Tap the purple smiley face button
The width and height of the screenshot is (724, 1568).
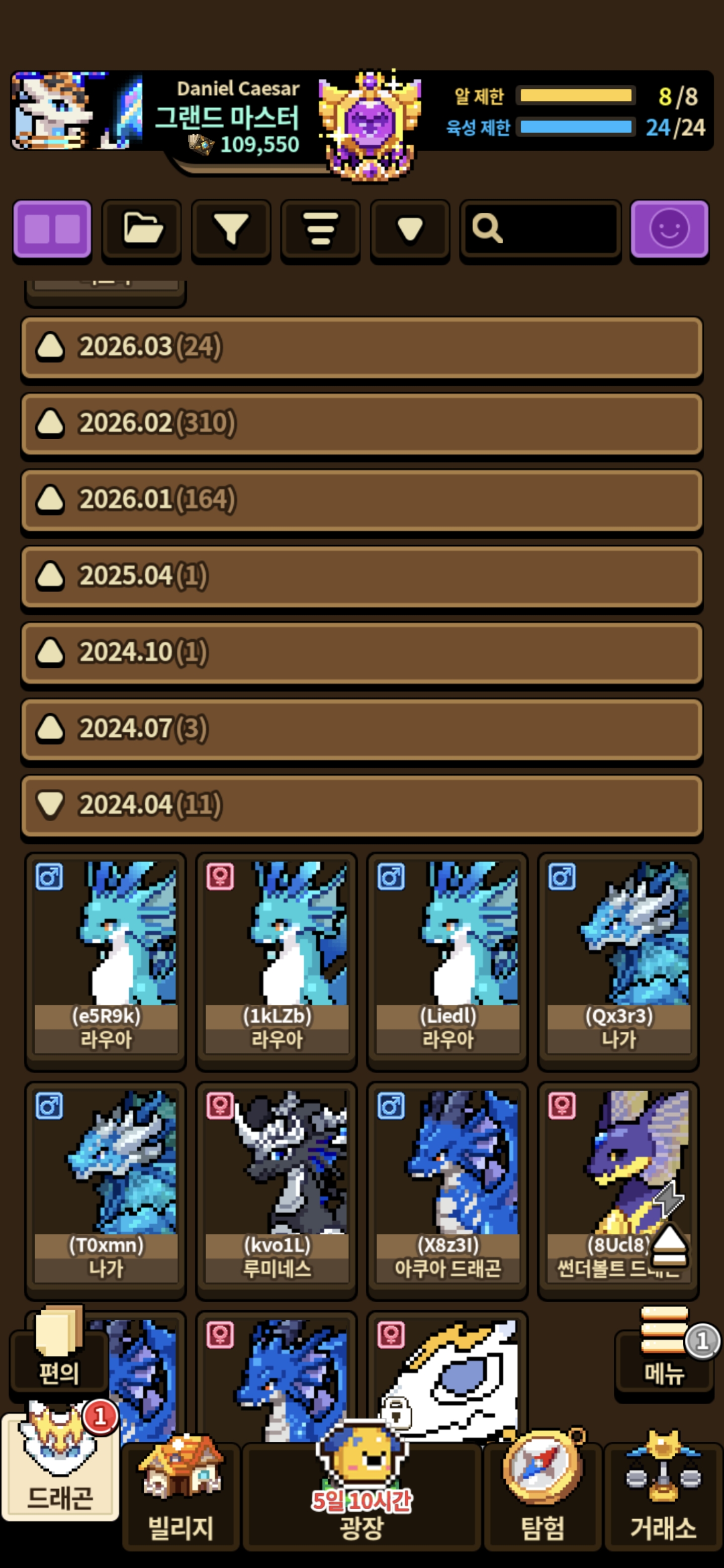coord(669,230)
